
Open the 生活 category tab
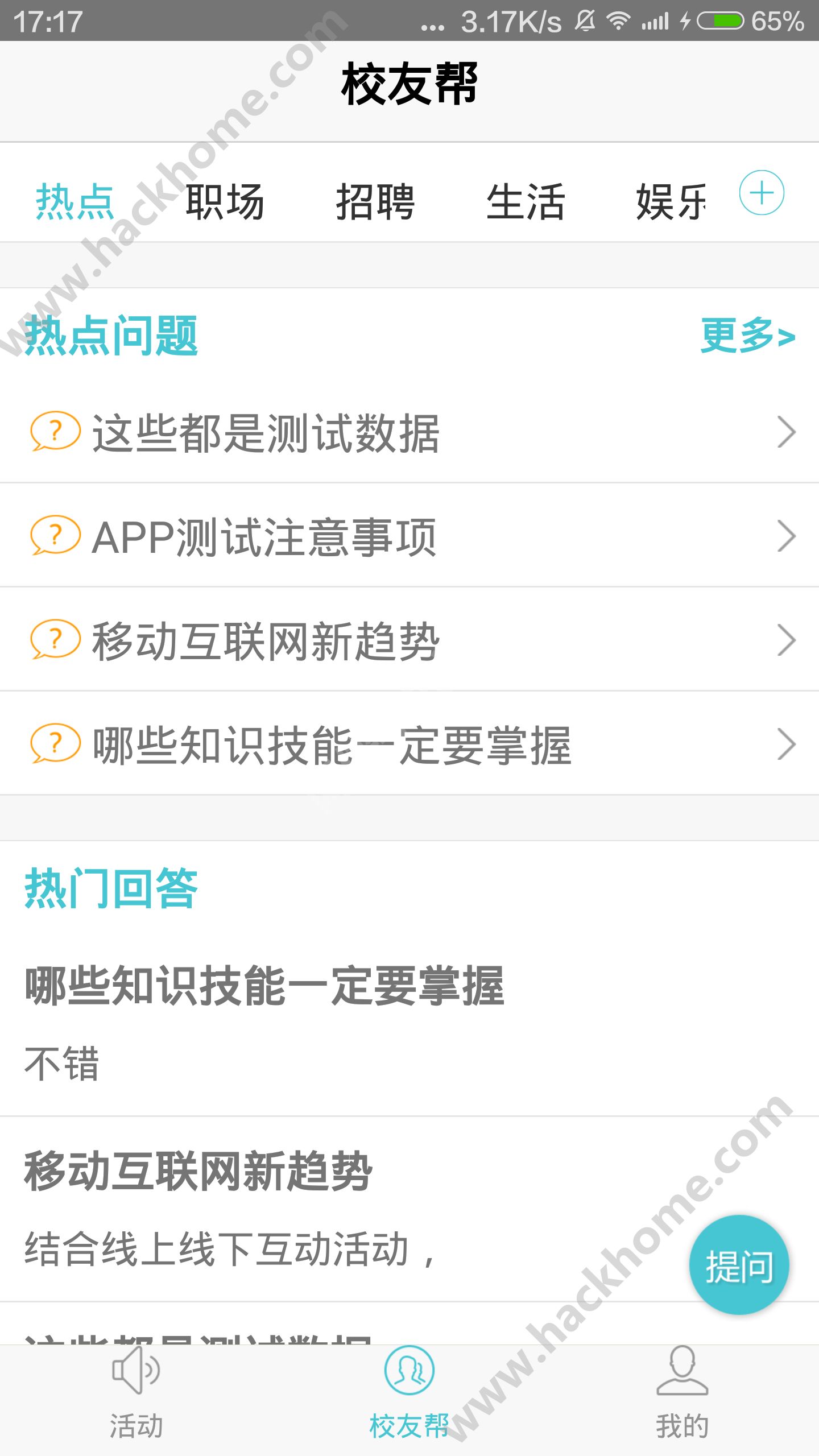526,202
